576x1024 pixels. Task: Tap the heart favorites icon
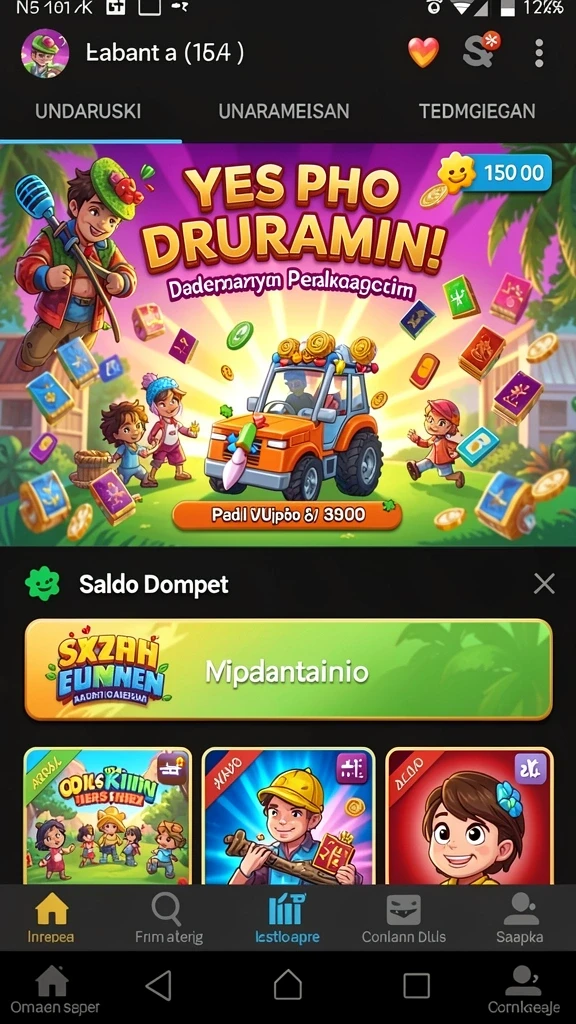[x=424, y=52]
